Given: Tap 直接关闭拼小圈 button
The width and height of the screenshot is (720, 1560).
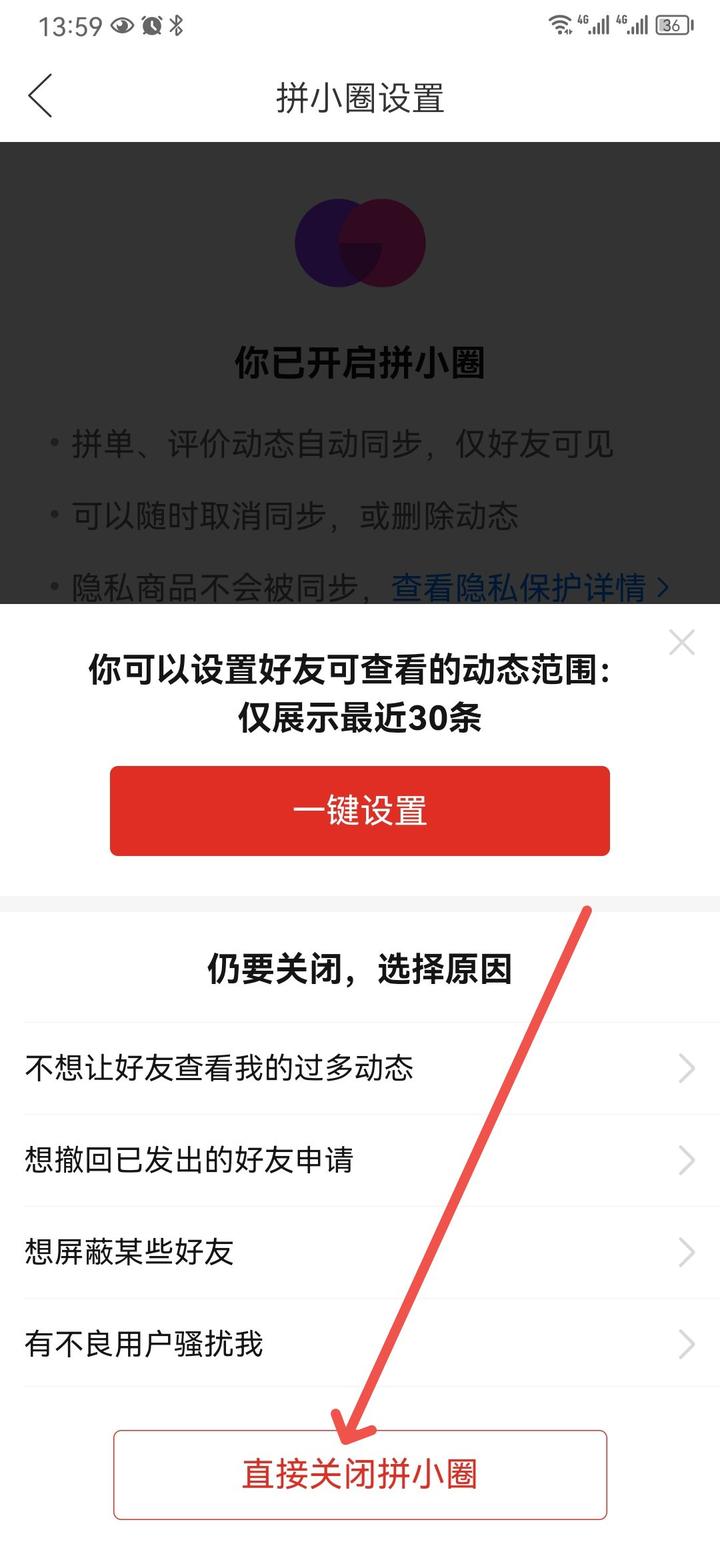Looking at the screenshot, I should pyautogui.click(x=360, y=1475).
